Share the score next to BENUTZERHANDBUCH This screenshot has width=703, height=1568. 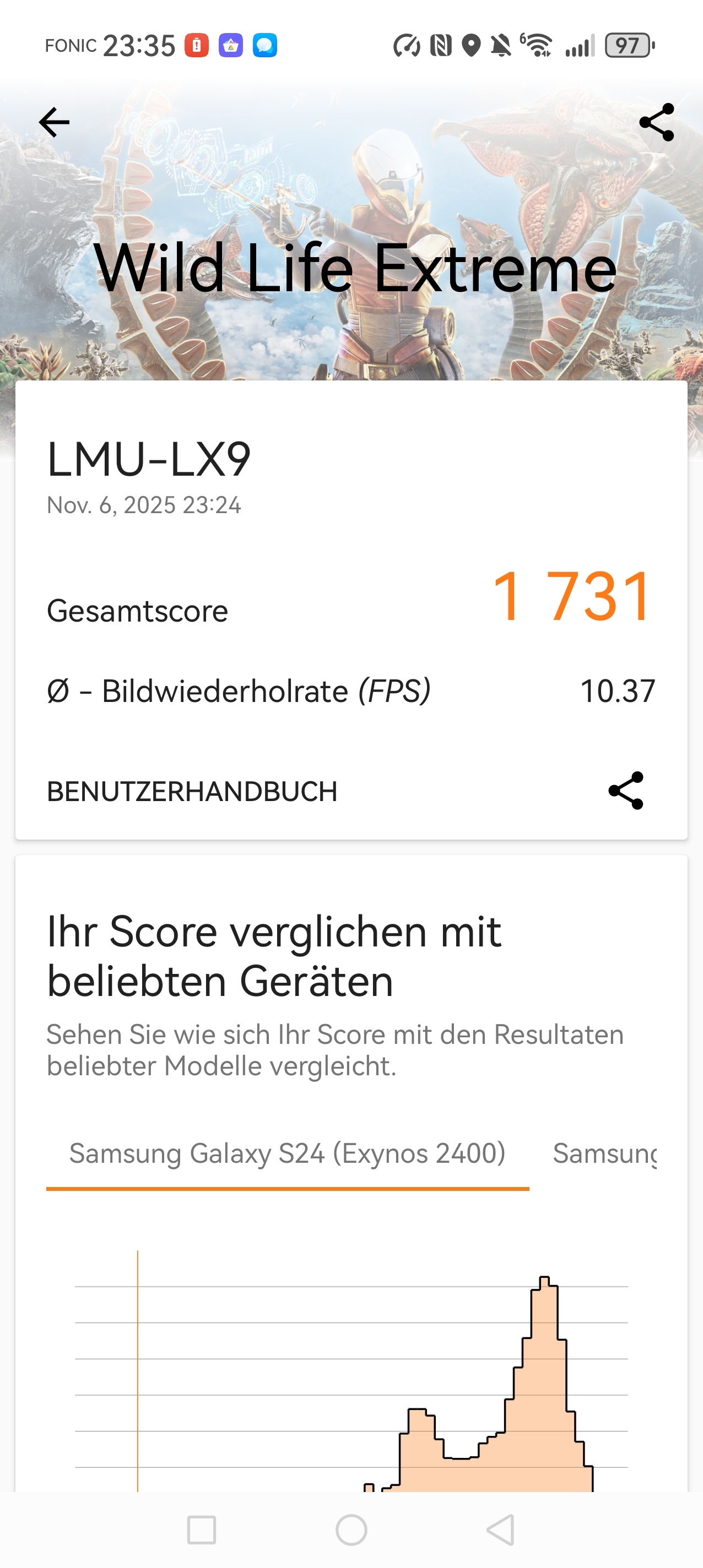tap(626, 791)
